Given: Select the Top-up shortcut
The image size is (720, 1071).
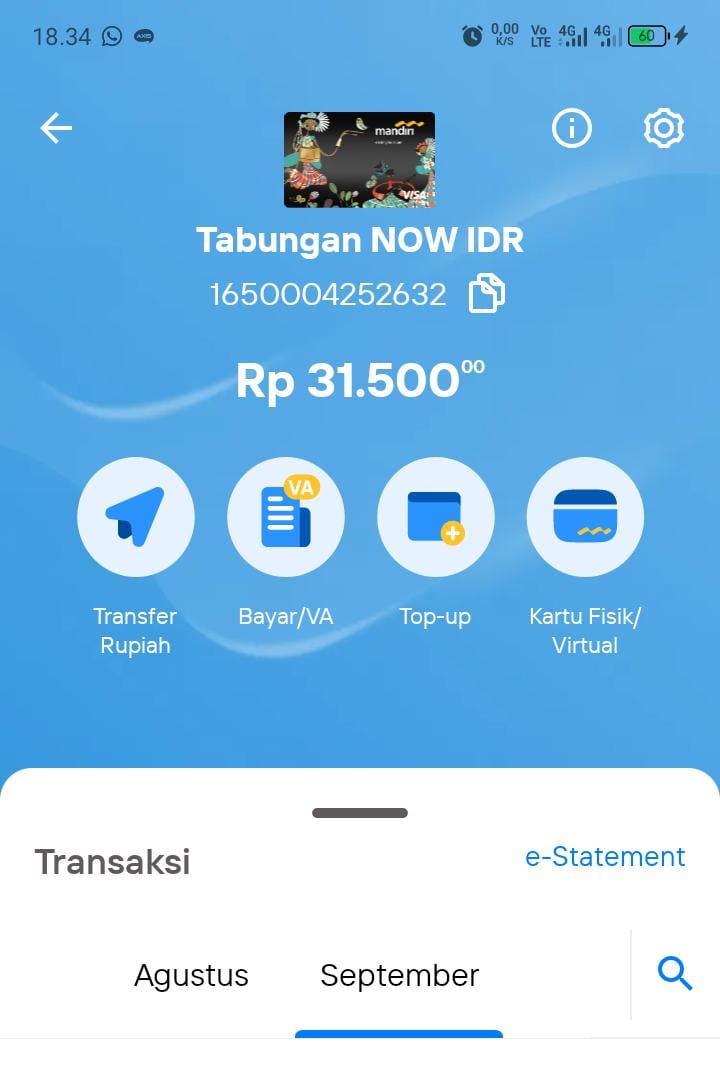Looking at the screenshot, I should pyautogui.click(x=435, y=517).
